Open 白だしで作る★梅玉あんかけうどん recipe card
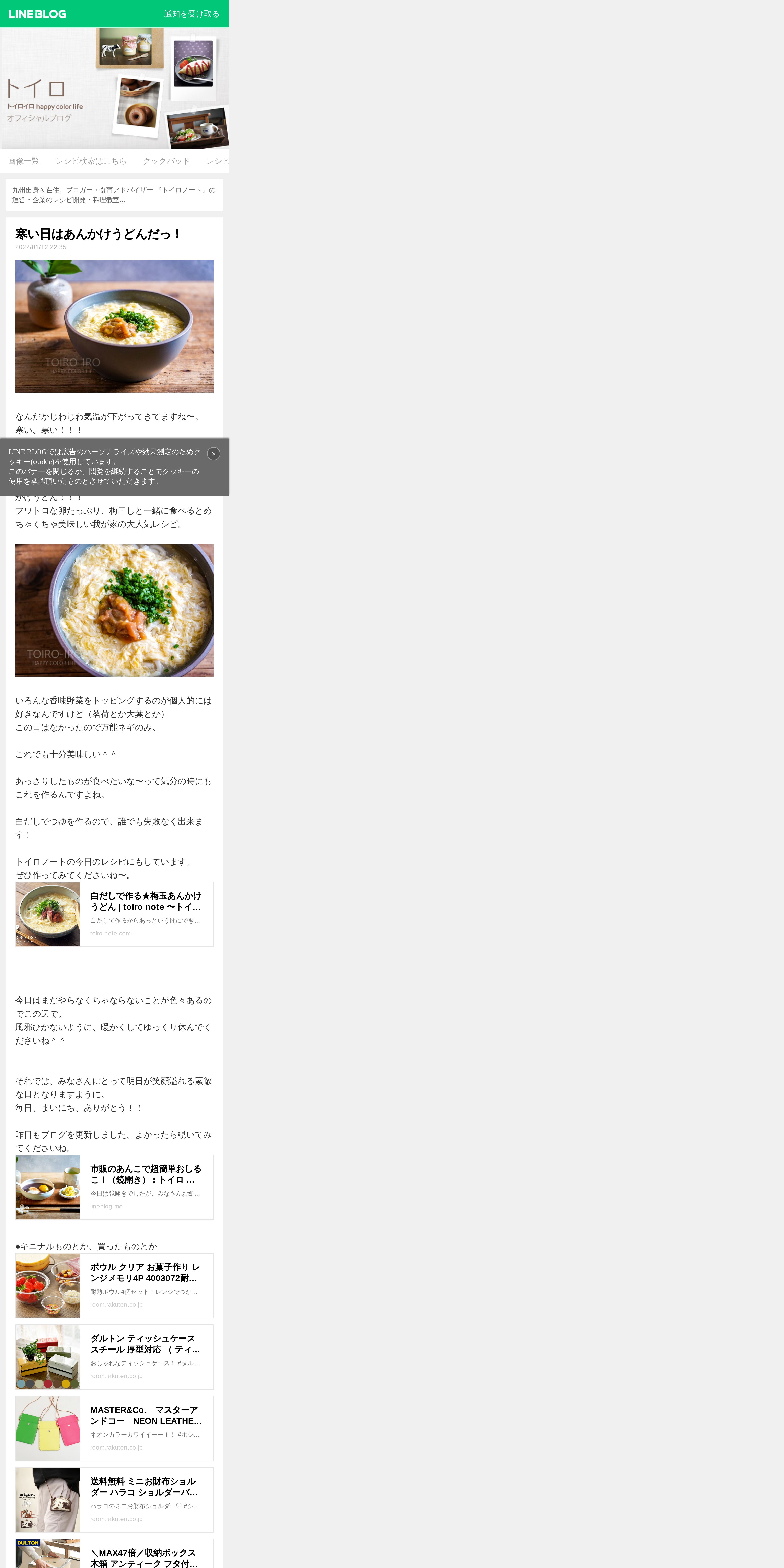Image resolution: width=784 pixels, height=1568 pixels. click(x=114, y=914)
